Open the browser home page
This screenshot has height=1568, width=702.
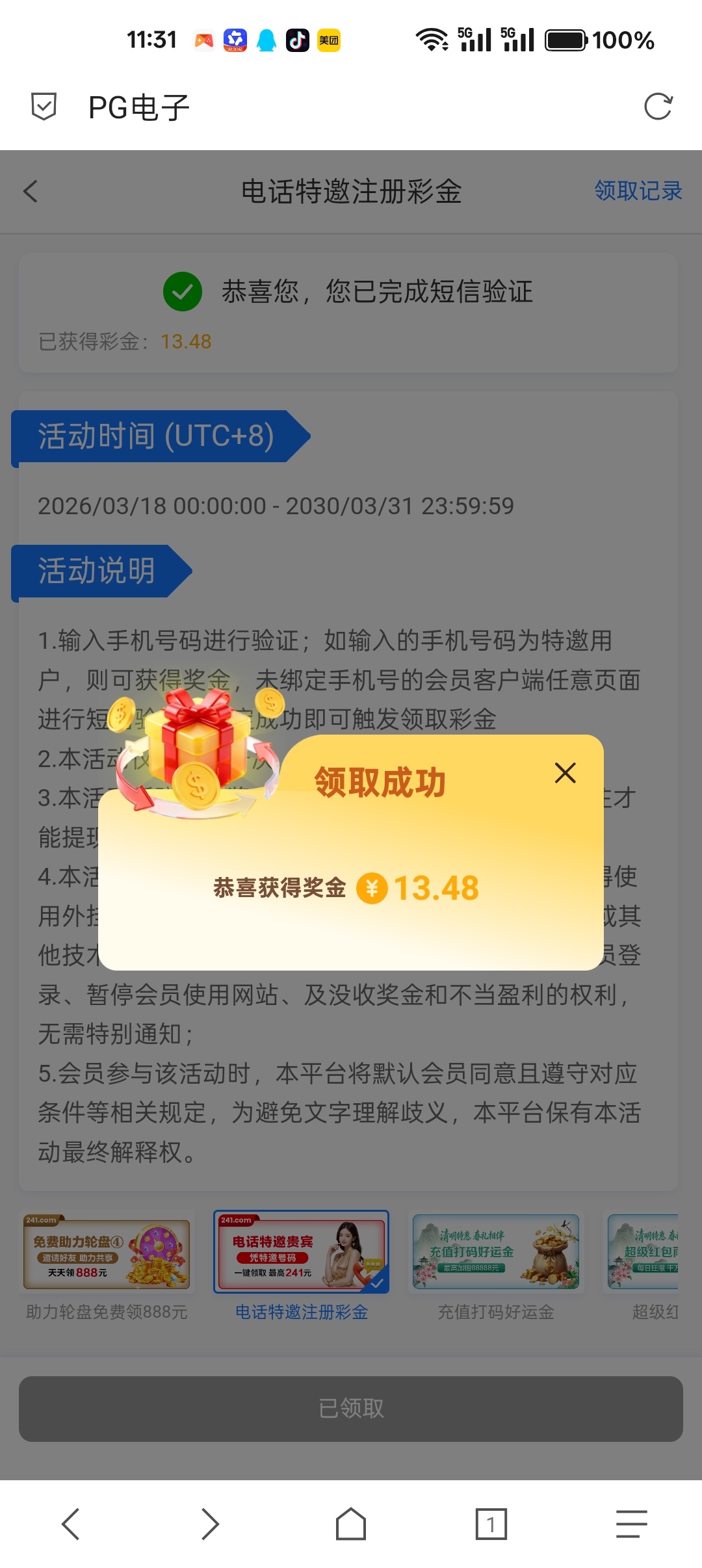[351, 1524]
